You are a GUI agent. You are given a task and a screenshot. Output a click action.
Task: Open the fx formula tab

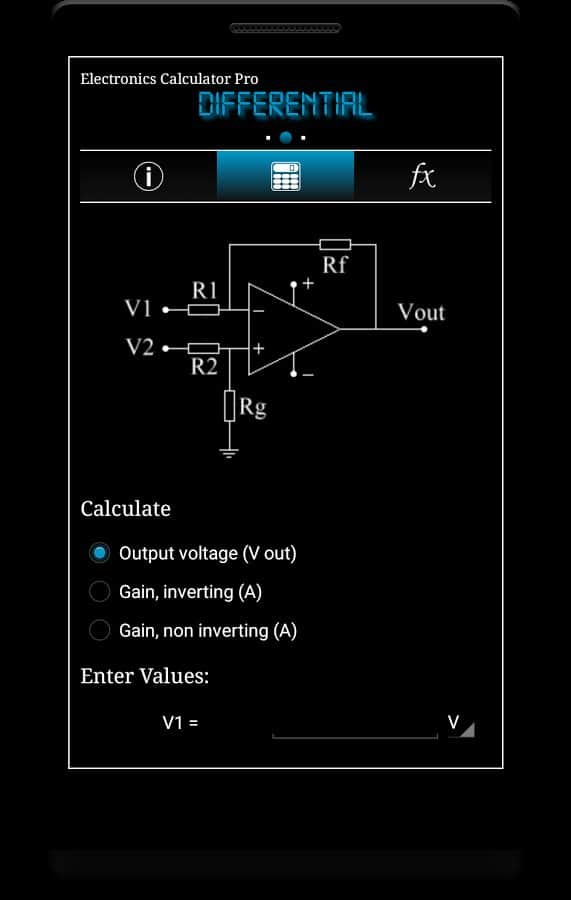[x=422, y=176]
